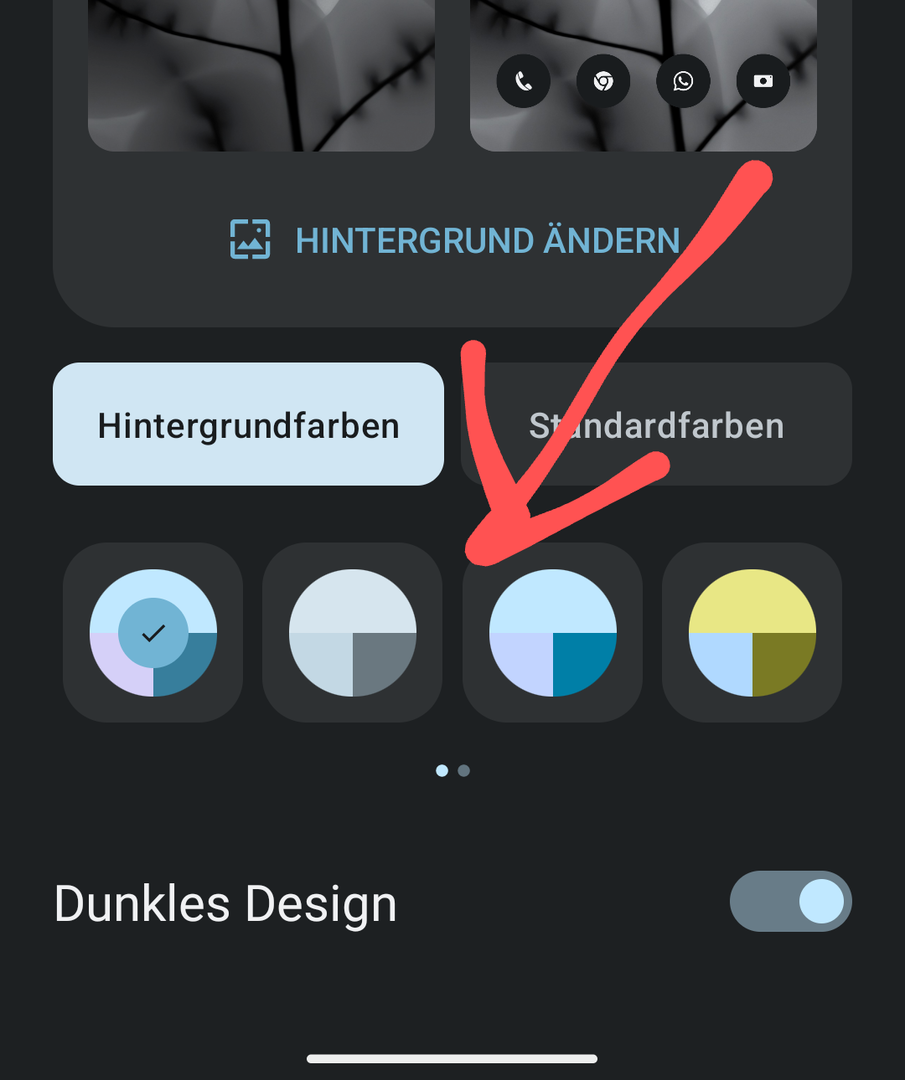Choose the gray color palette swatch
Screen dimensions: 905x1080
[x=352, y=632]
